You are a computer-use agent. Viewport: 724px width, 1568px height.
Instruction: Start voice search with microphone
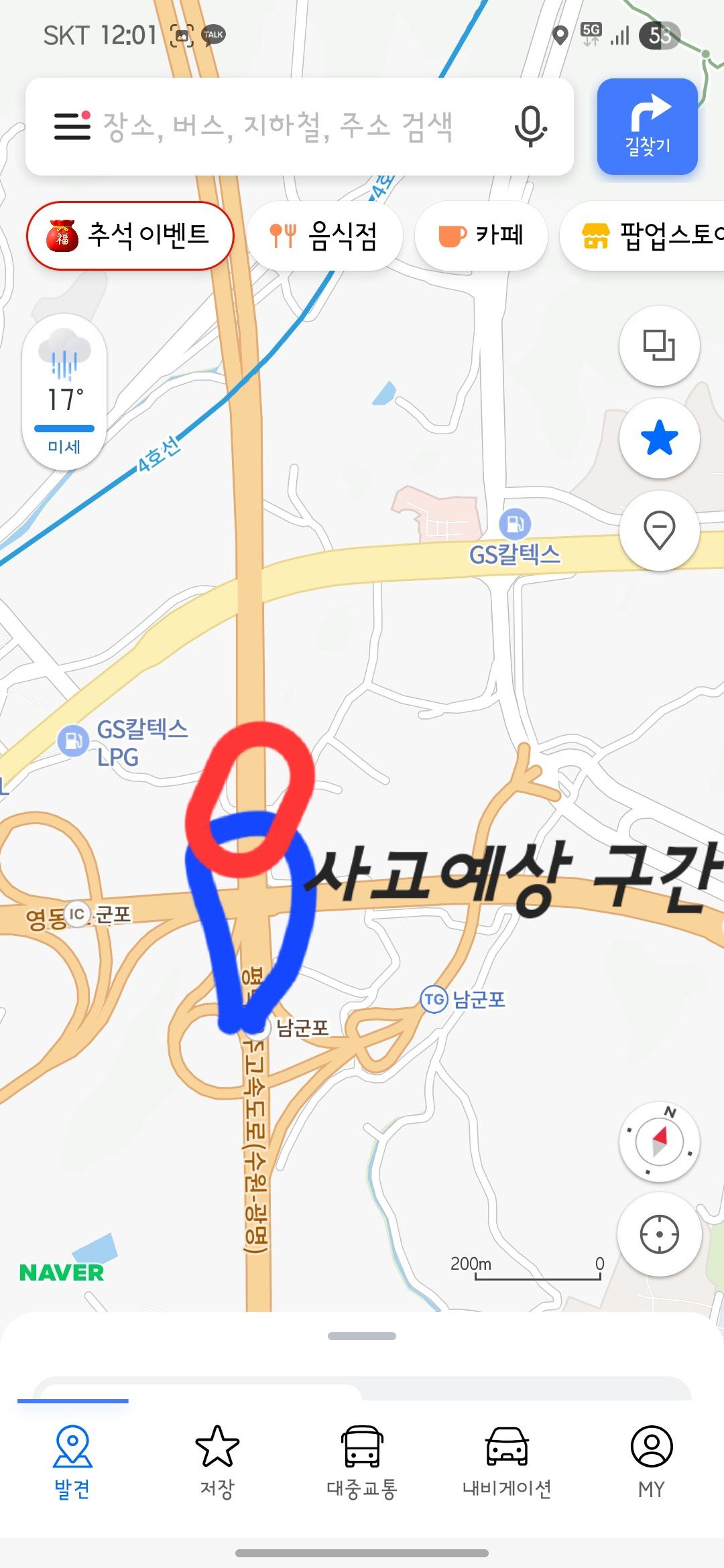click(530, 127)
